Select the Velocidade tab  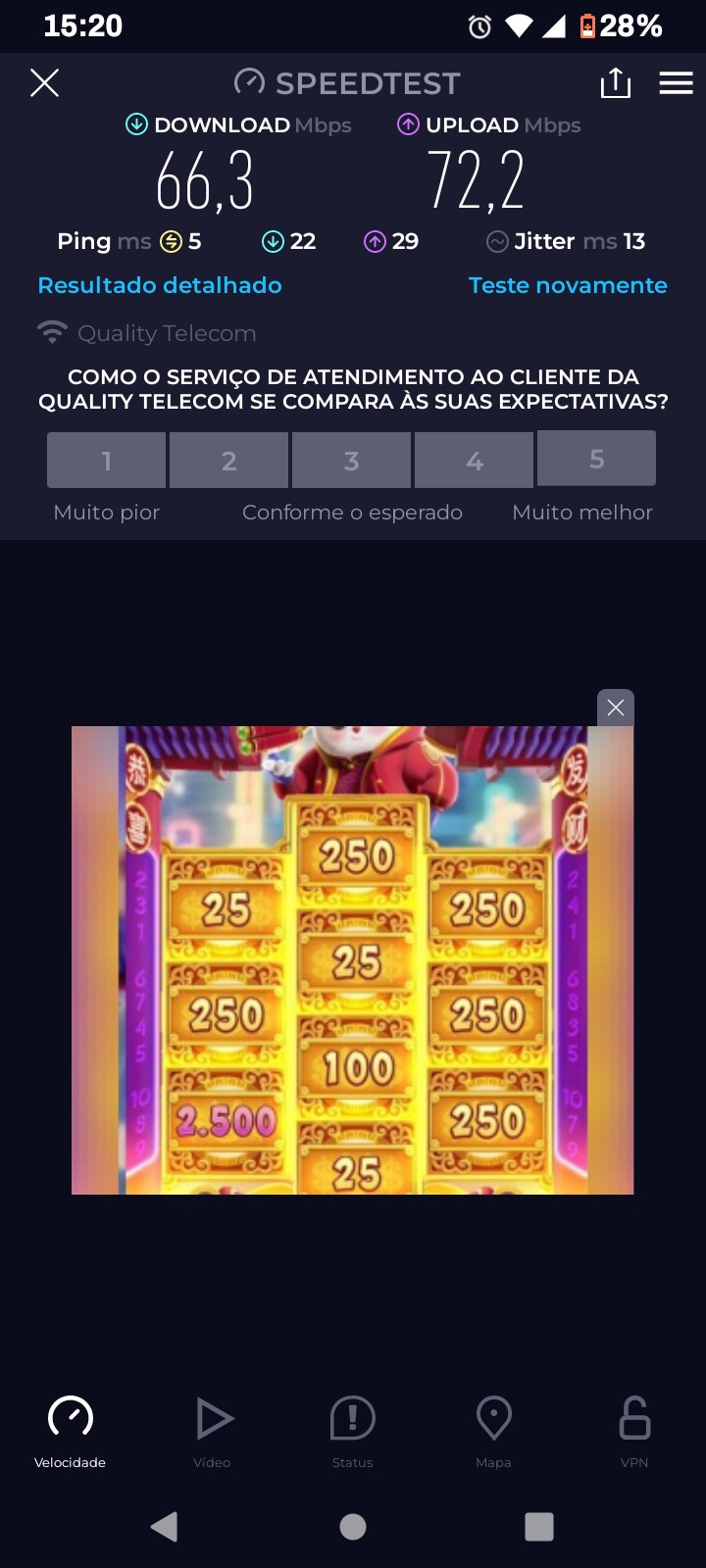(x=70, y=1431)
